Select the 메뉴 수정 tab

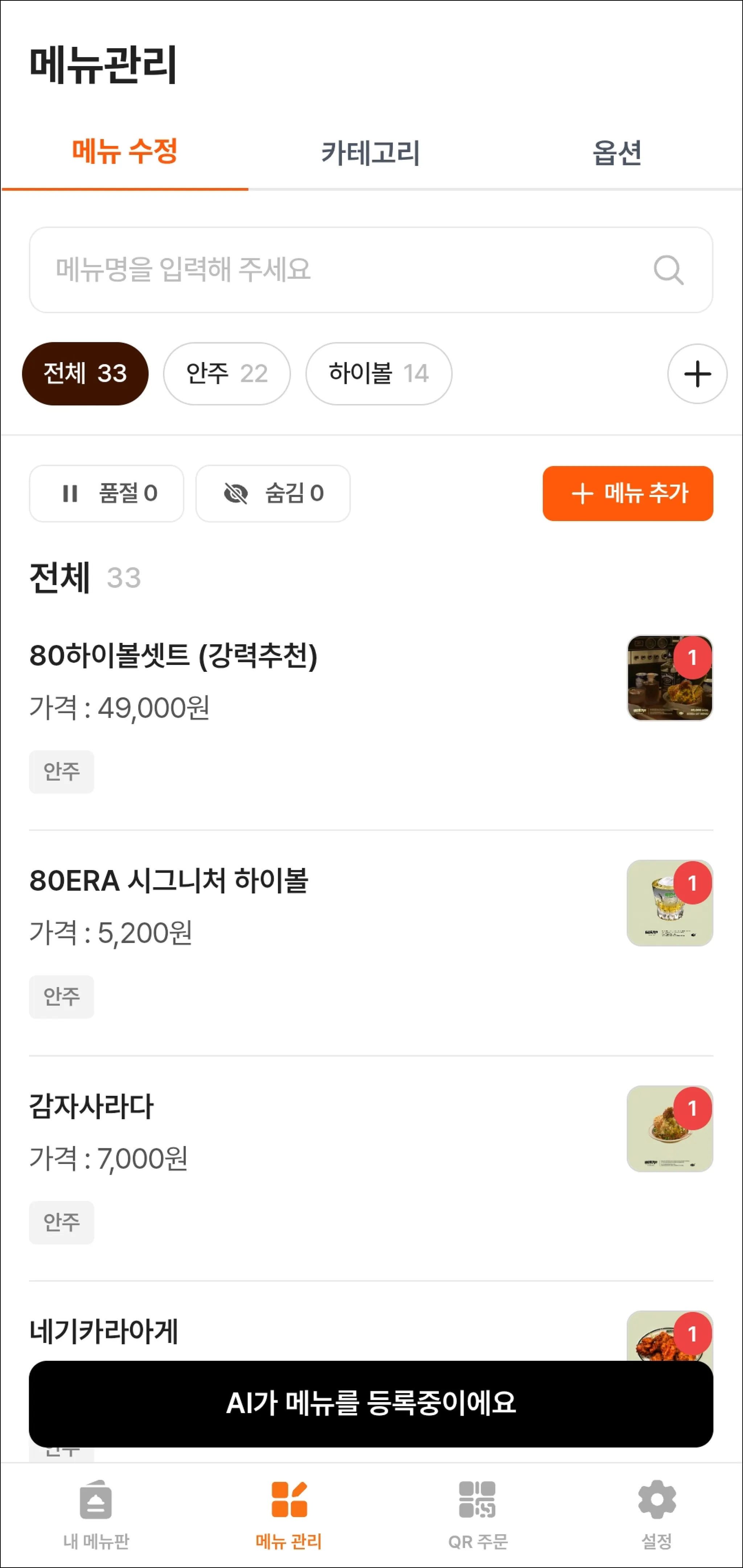coord(125,152)
